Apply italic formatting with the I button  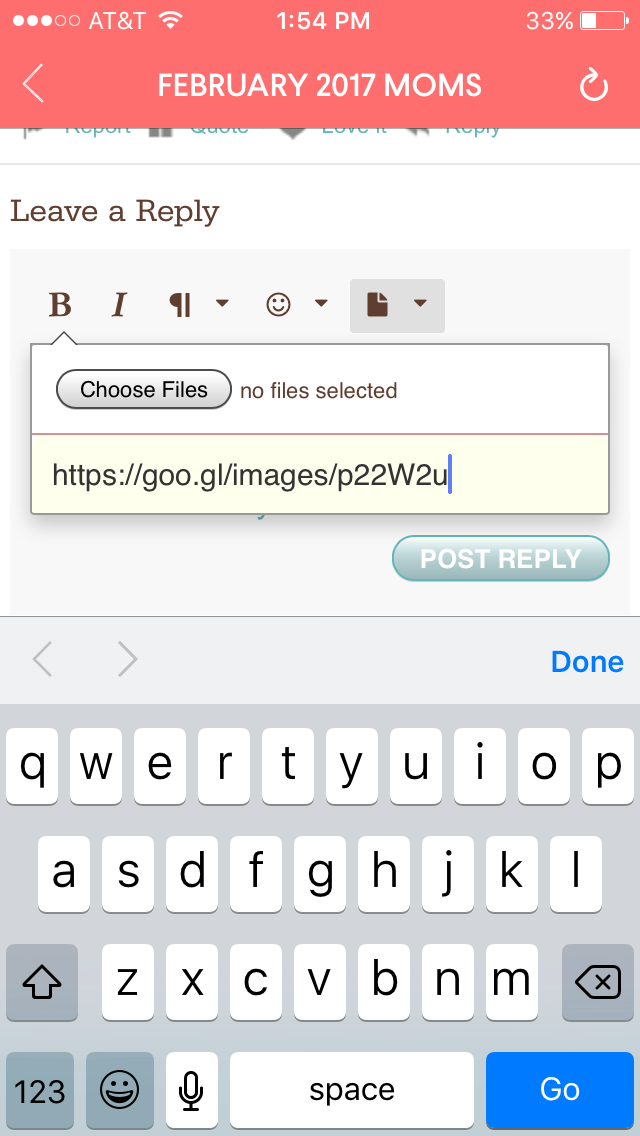(120, 305)
